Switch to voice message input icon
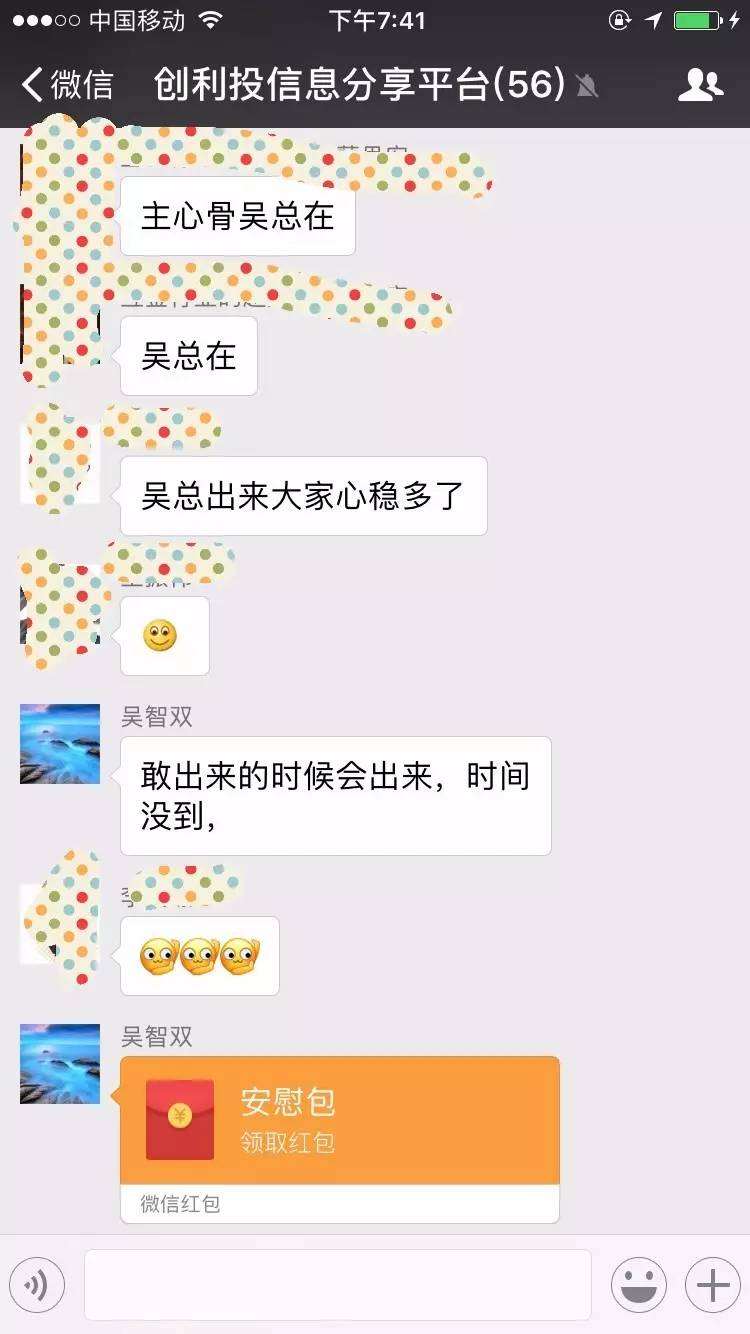This screenshot has width=750, height=1334. (38, 1284)
